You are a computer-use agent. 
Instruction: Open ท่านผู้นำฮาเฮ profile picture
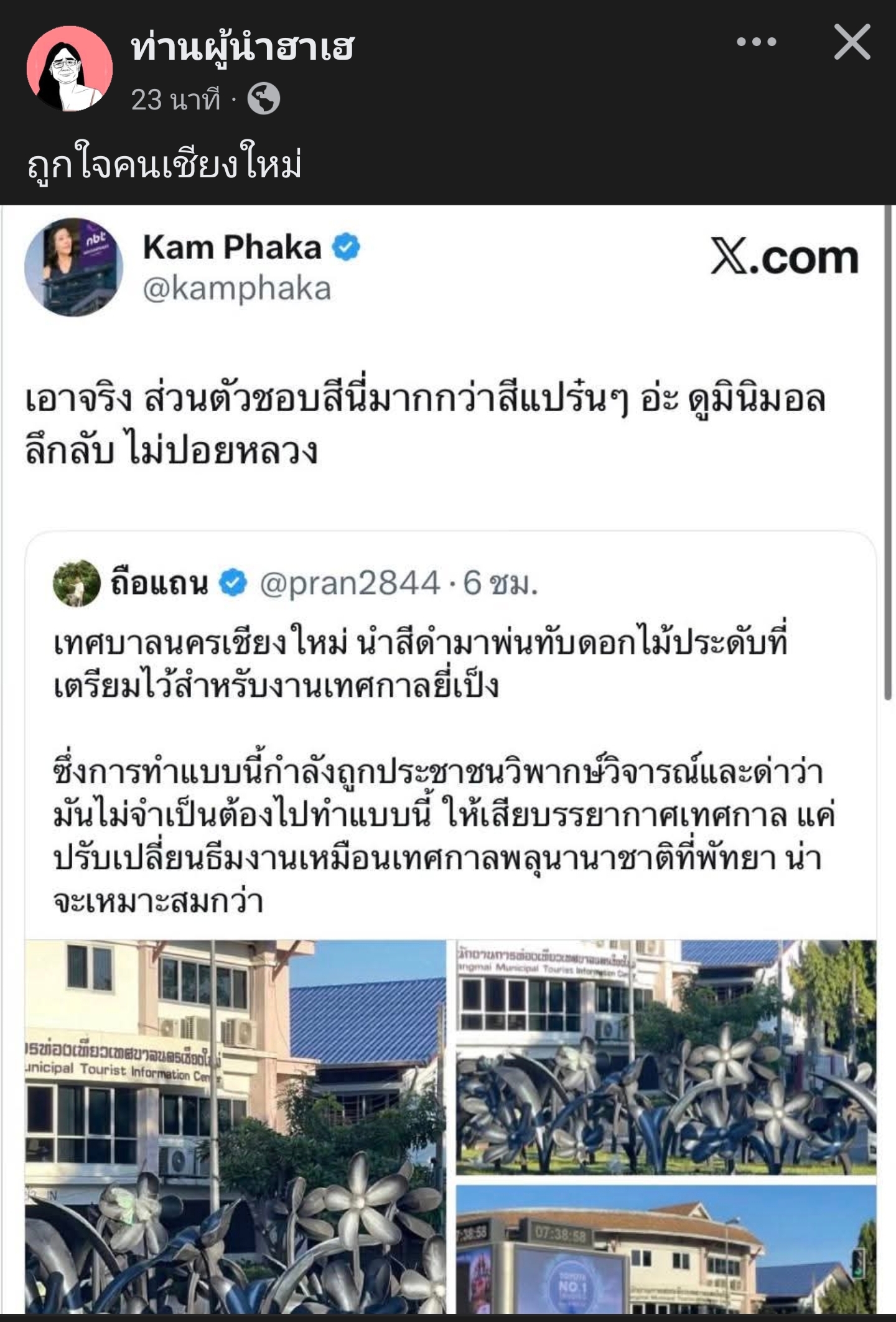pos(70,68)
